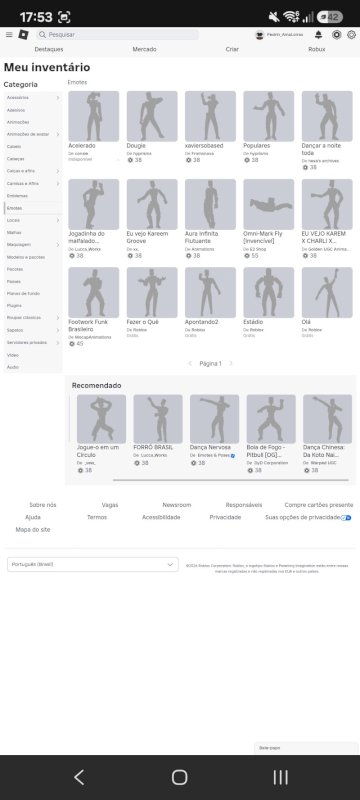The image size is (360, 800).
Task: Select the Cabelo category
Action: coord(33,146)
